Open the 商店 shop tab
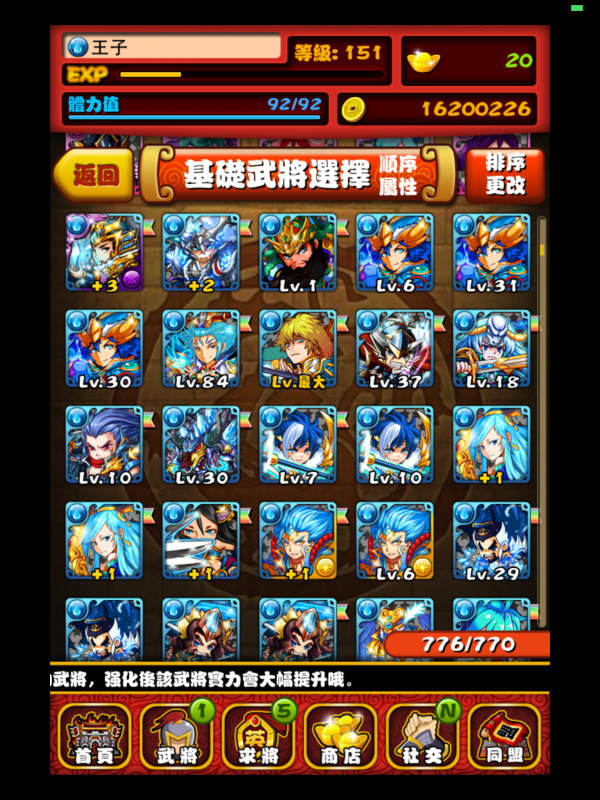 [x=340, y=737]
